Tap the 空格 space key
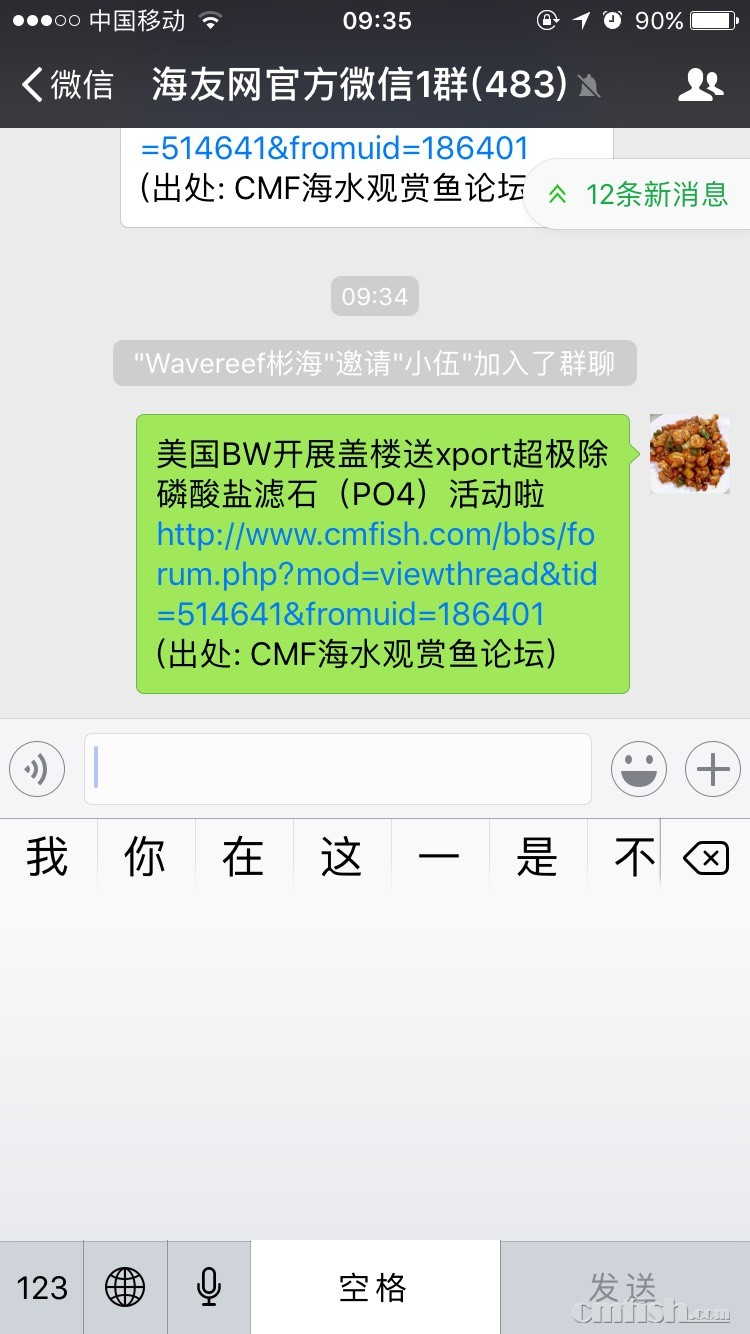The image size is (750, 1334). pyautogui.click(x=375, y=1287)
